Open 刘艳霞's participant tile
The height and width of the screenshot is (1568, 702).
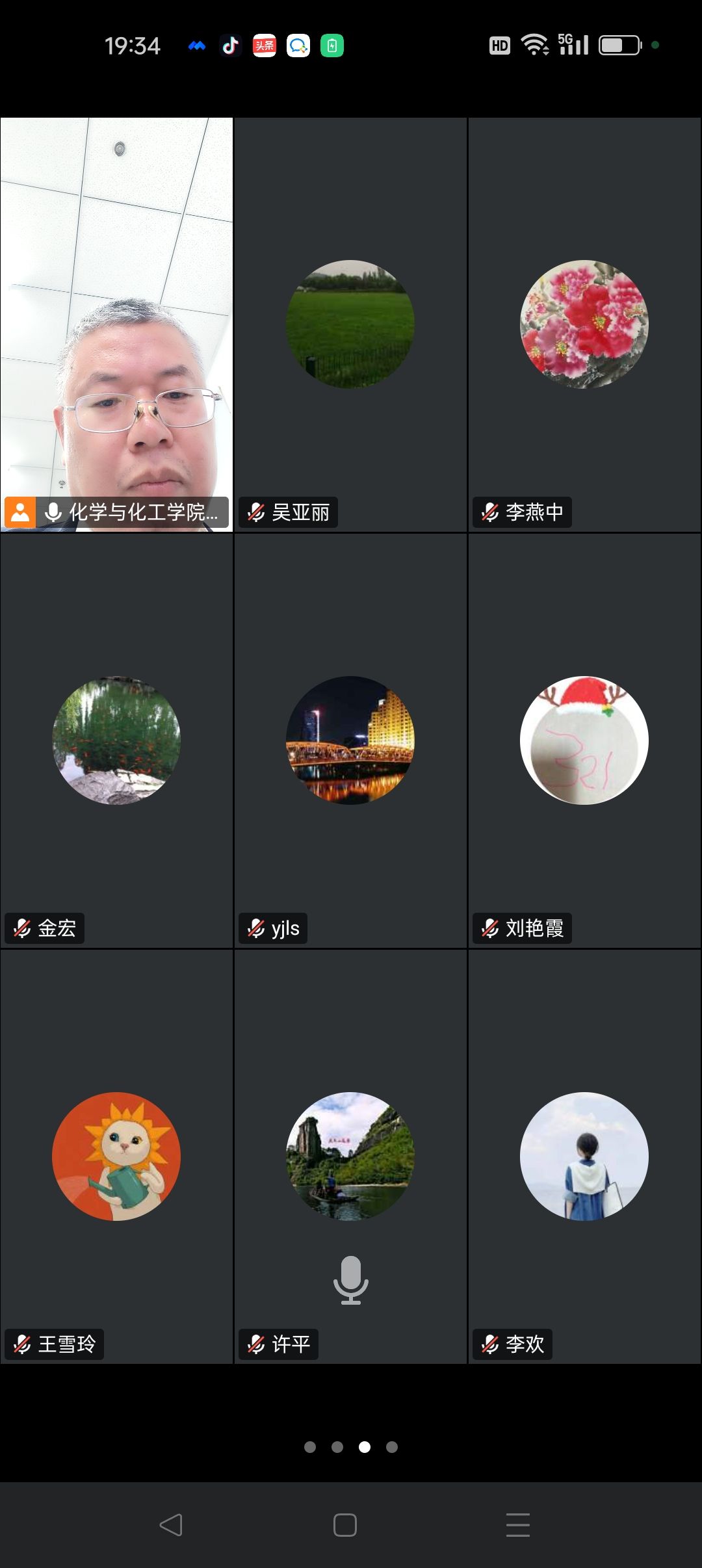coord(584,740)
